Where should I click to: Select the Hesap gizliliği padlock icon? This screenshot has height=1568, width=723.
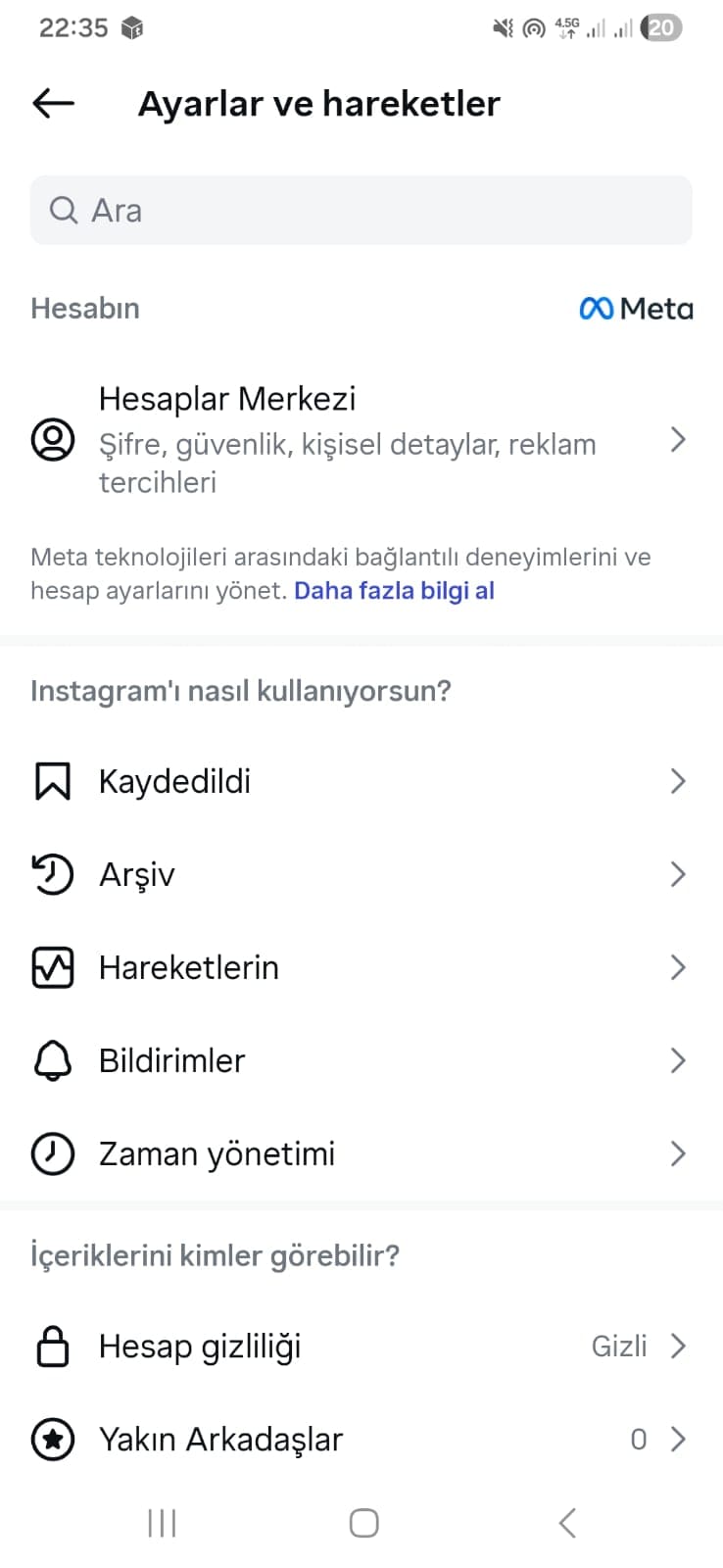click(x=53, y=1346)
